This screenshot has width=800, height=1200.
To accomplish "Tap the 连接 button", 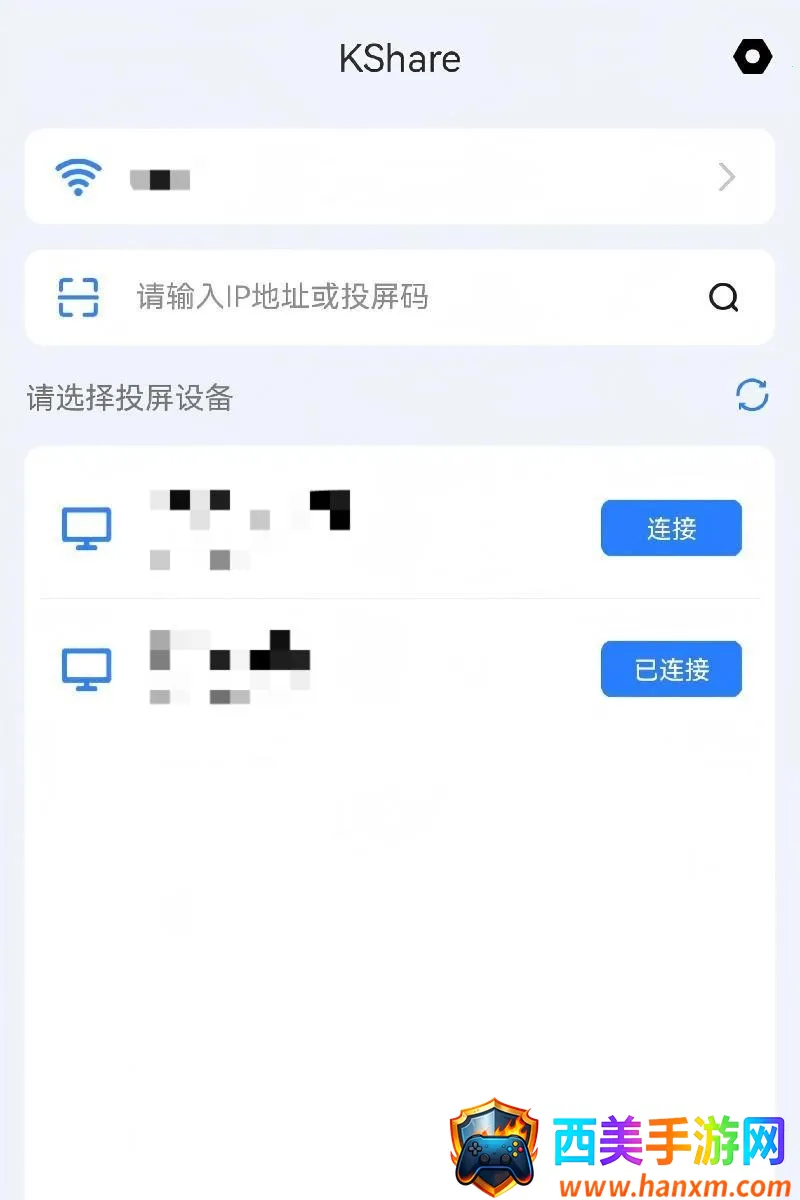I will click(x=671, y=528).
